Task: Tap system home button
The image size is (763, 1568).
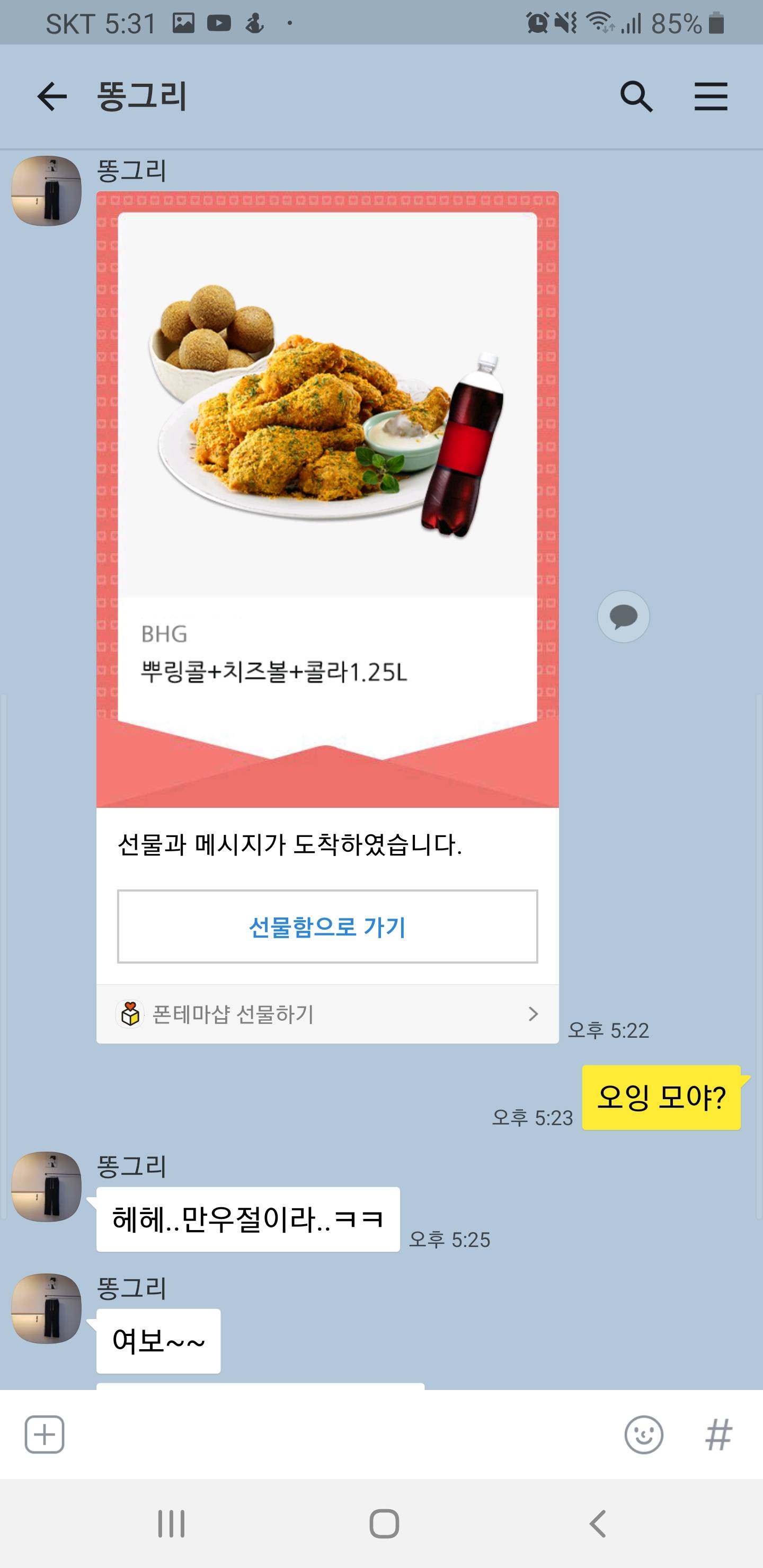Action: point(384,1524)
